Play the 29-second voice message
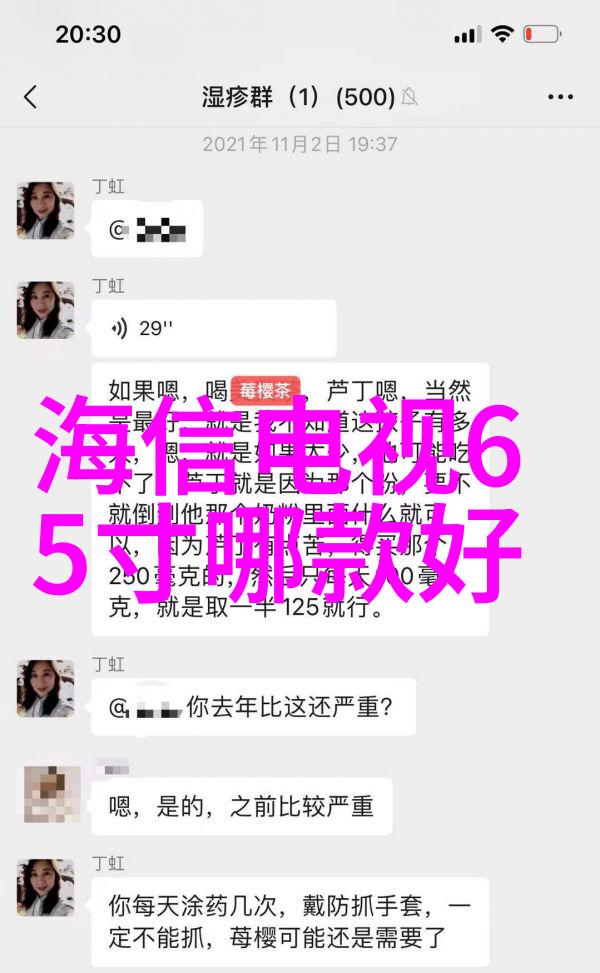This screenshot has height=973, width=600. click(x=214, y=328)
